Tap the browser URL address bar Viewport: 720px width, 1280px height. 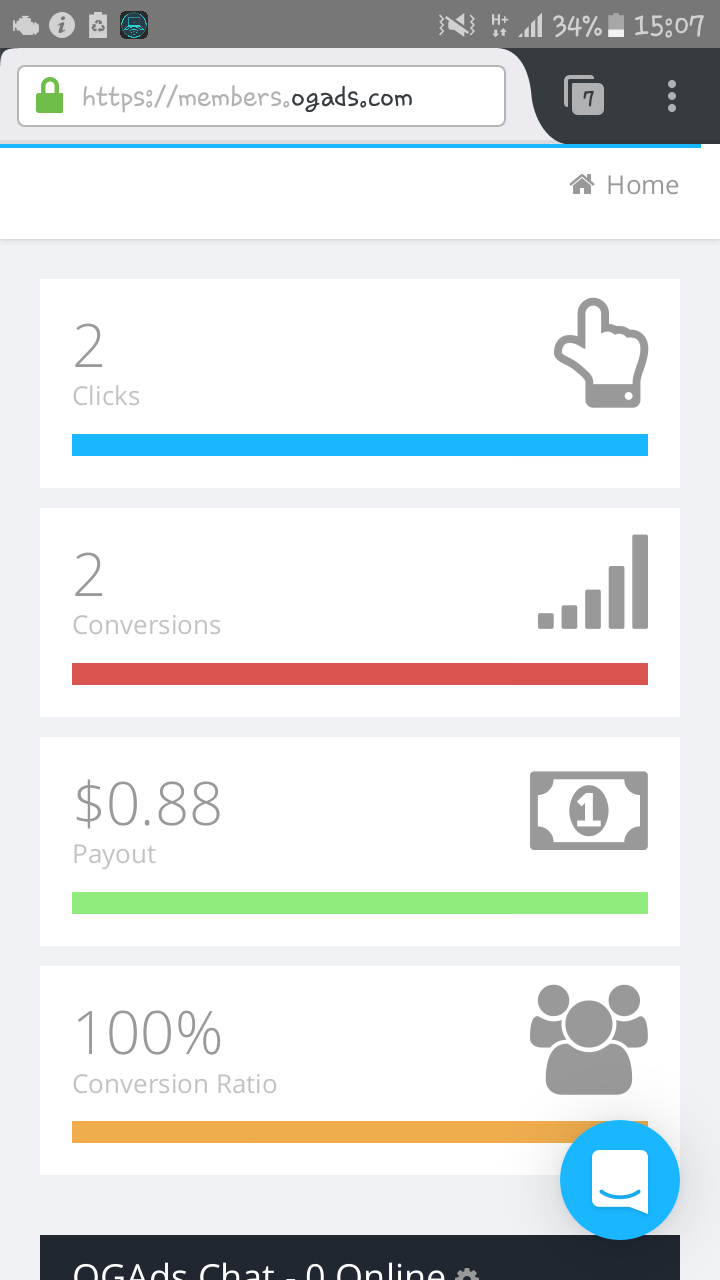pyautogui.click(x=261, y=97)
